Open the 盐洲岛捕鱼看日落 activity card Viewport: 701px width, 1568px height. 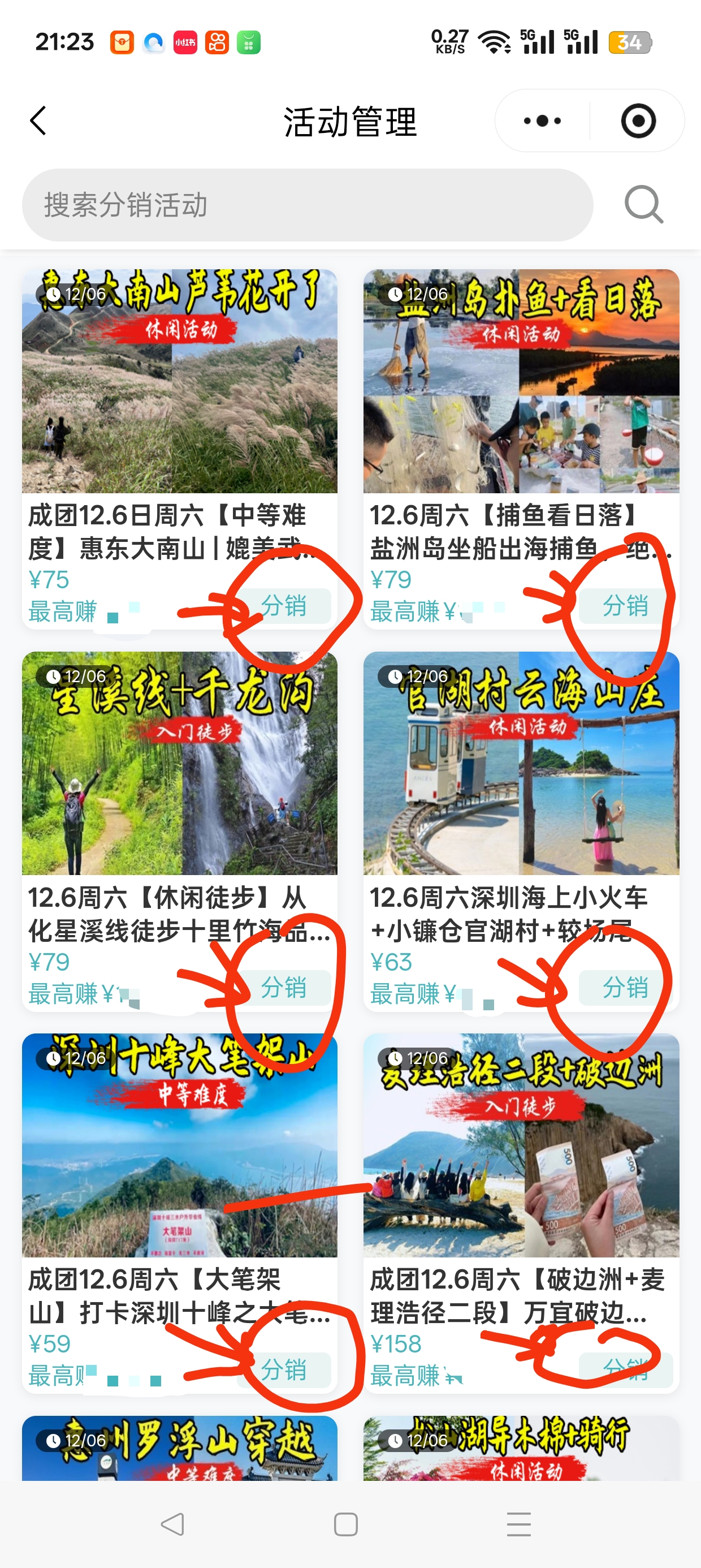coord(521,449)
